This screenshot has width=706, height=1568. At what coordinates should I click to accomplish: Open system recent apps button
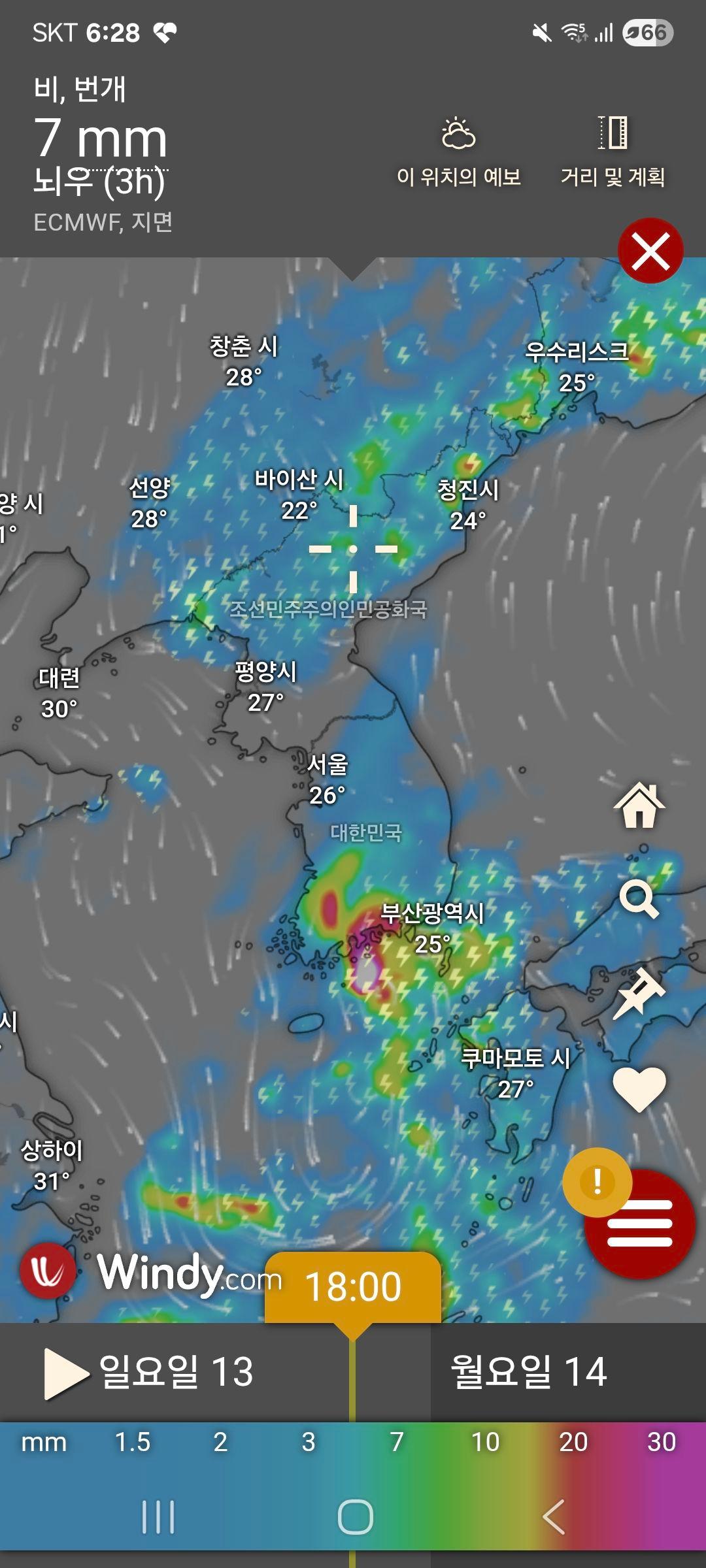click(158, 1517)
